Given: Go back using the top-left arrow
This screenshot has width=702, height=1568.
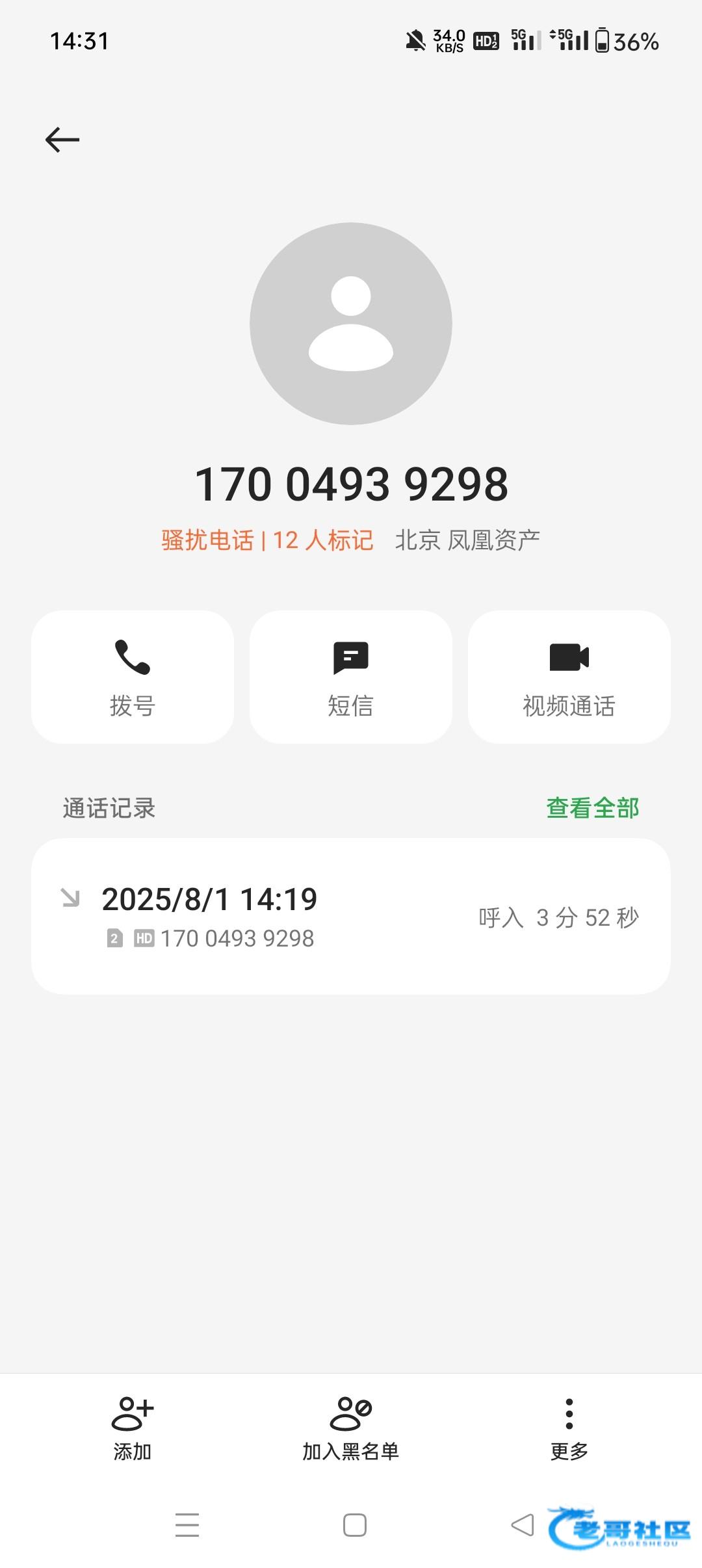Looking at the screenshot, I should 62,139.
